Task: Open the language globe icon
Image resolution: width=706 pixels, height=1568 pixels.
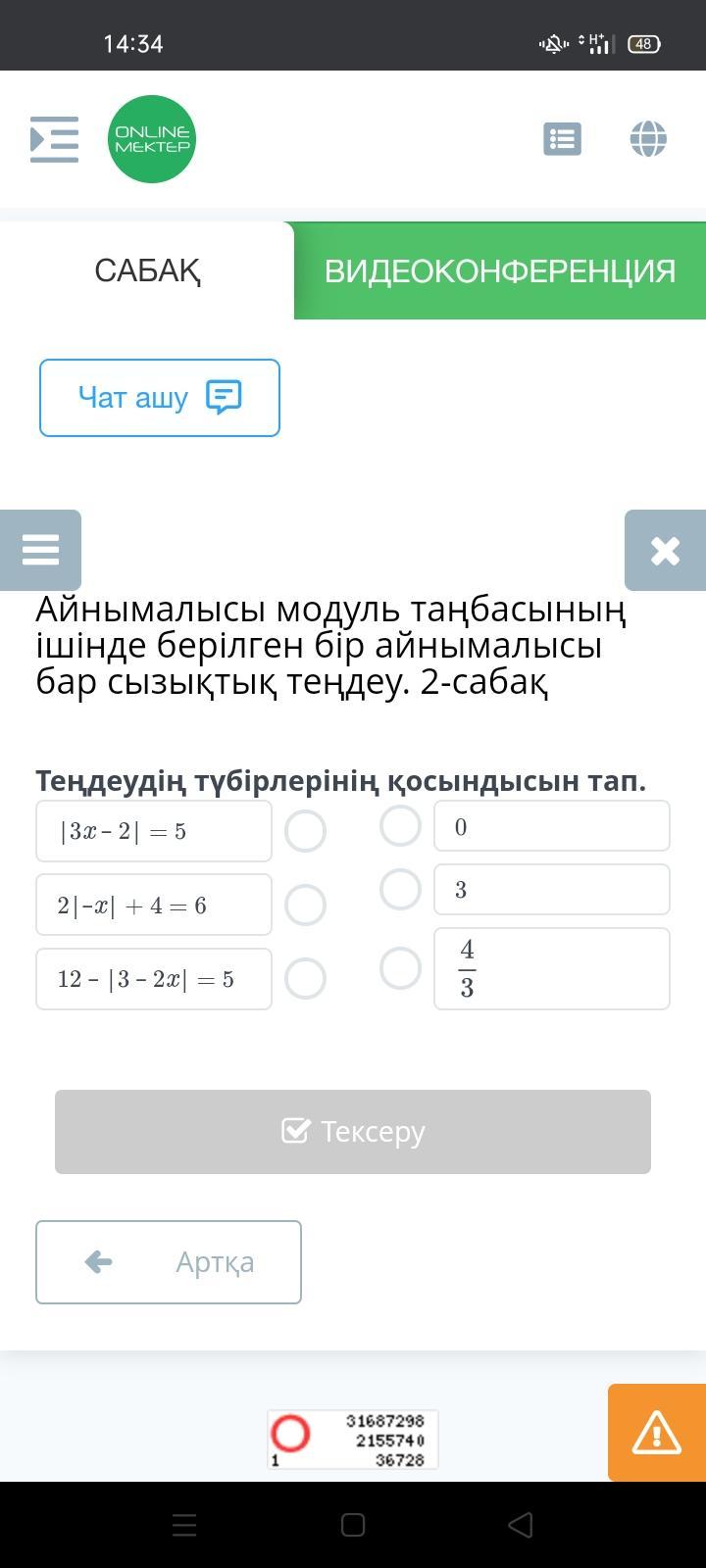Action: (x=648, y=139)
